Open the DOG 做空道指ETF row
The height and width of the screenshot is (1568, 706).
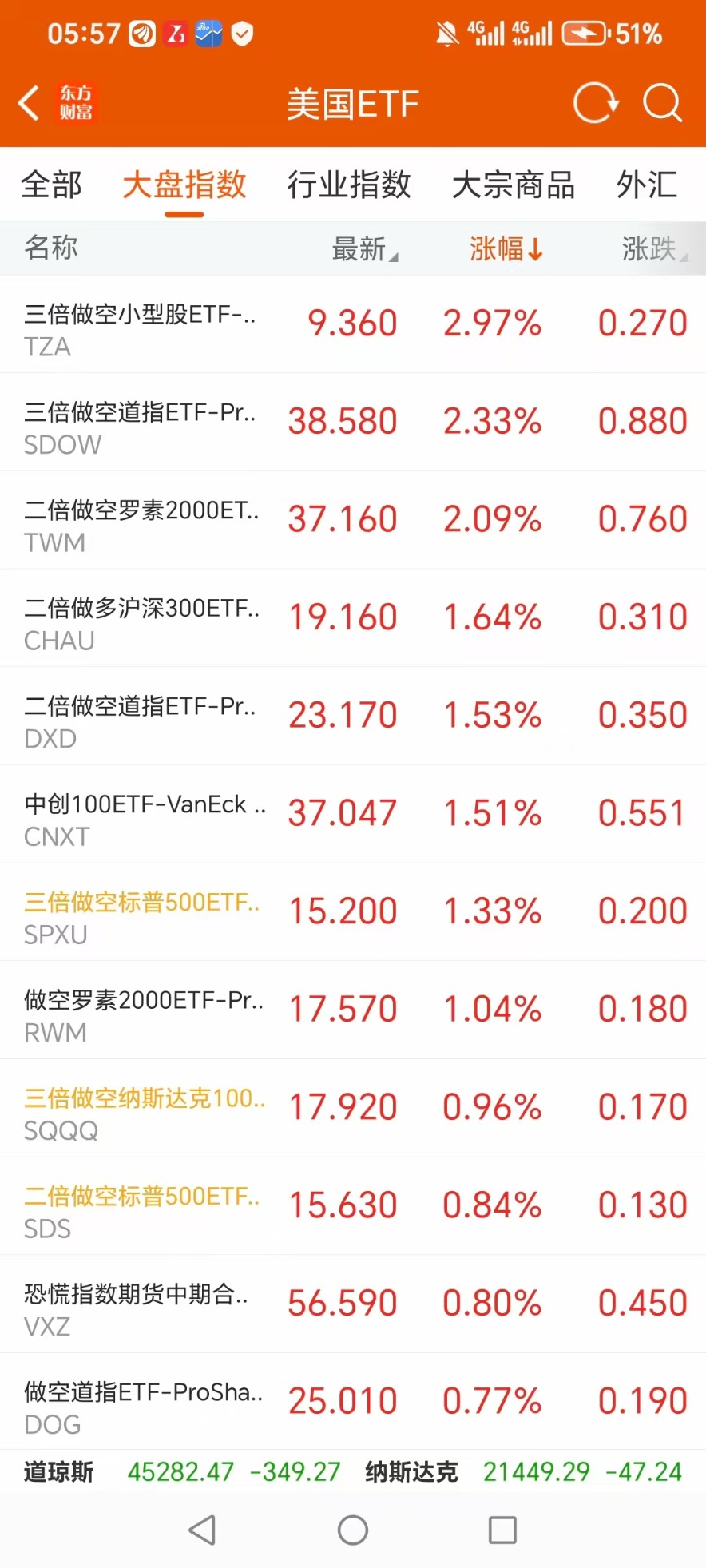point(353,1402)
